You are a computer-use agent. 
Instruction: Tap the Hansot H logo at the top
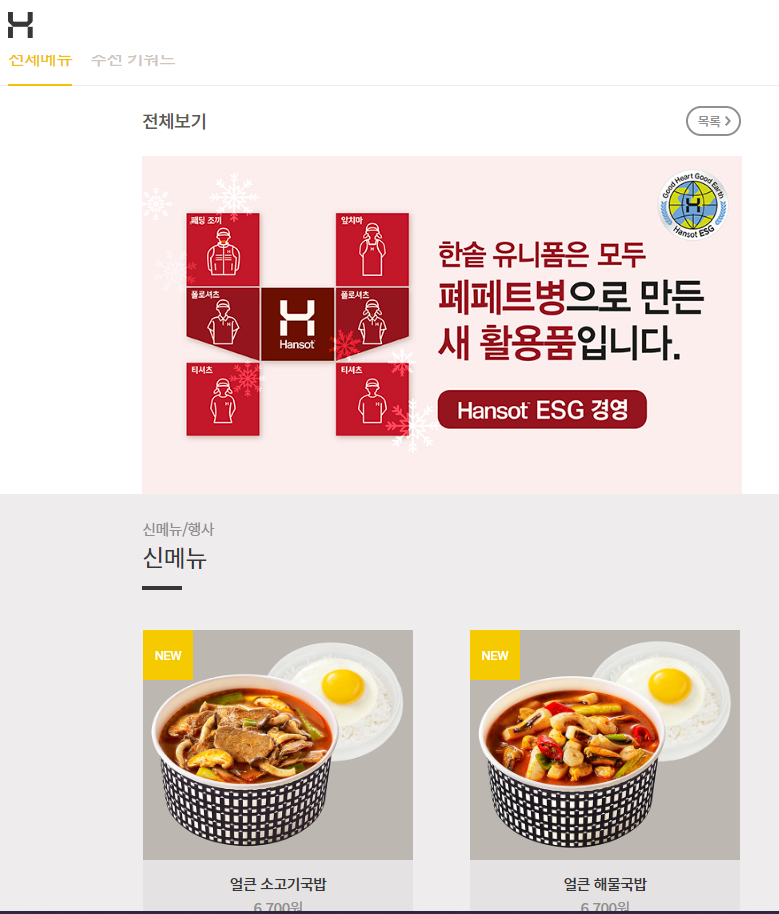20,25
